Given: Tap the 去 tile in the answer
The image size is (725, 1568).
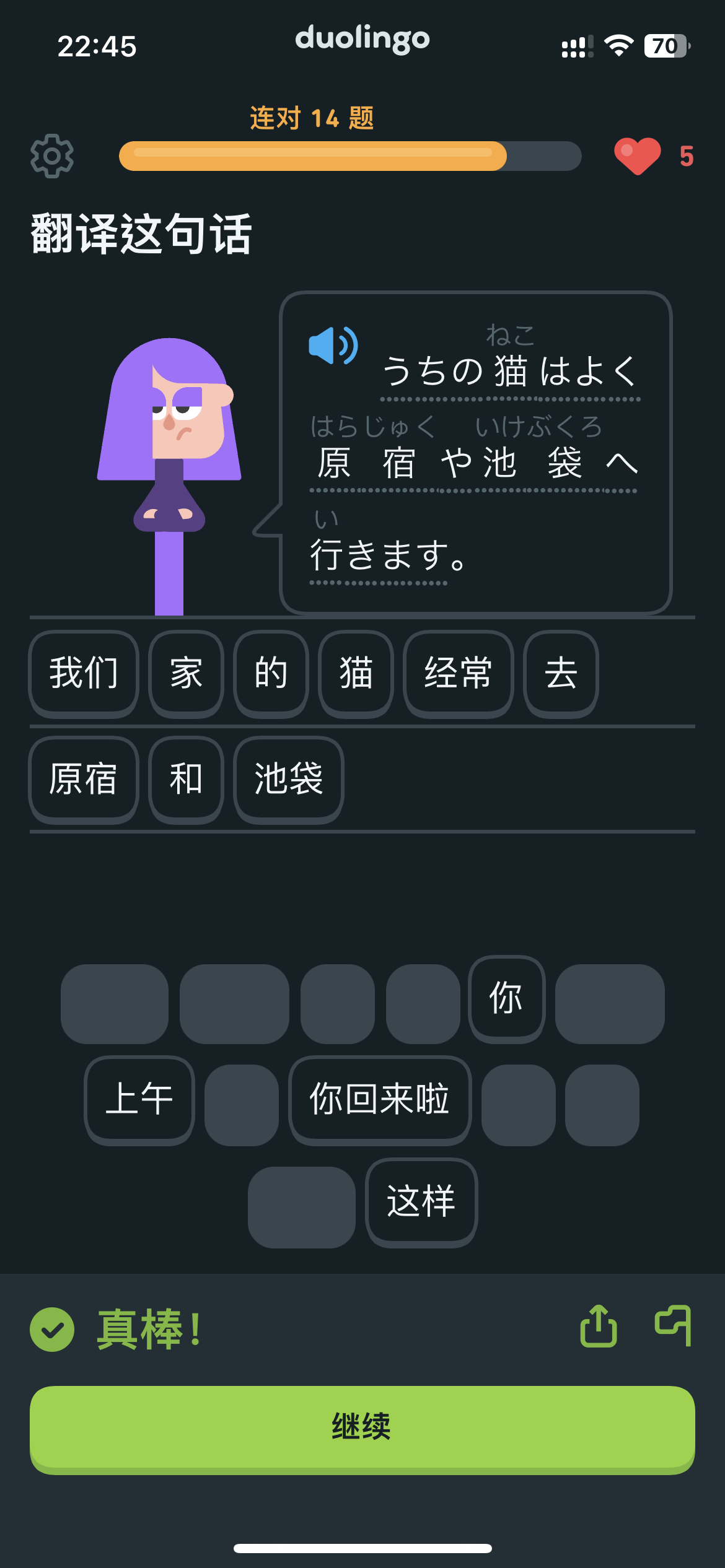Looking at the screenshot, I should [x=561, y=674].
